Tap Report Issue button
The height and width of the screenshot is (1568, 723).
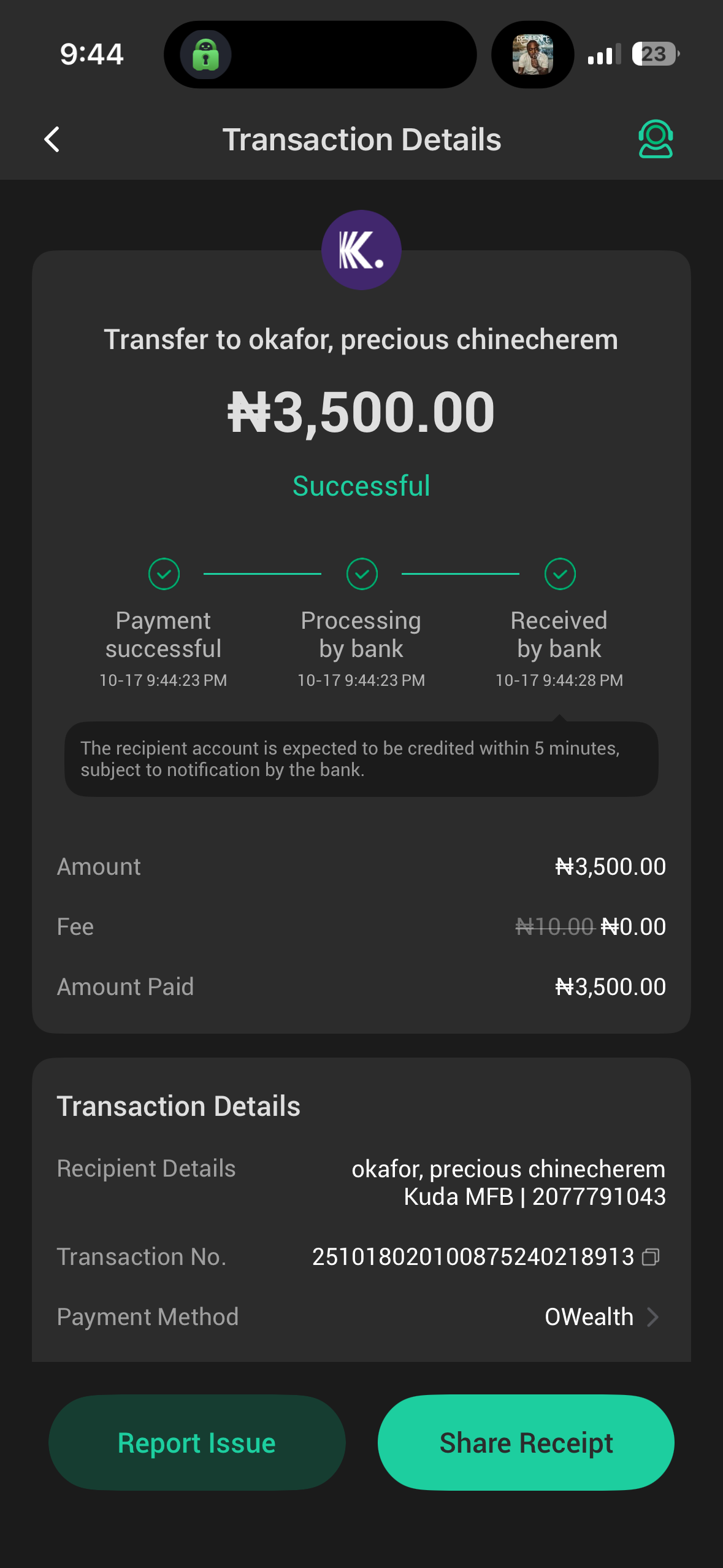pos(197,1442)
